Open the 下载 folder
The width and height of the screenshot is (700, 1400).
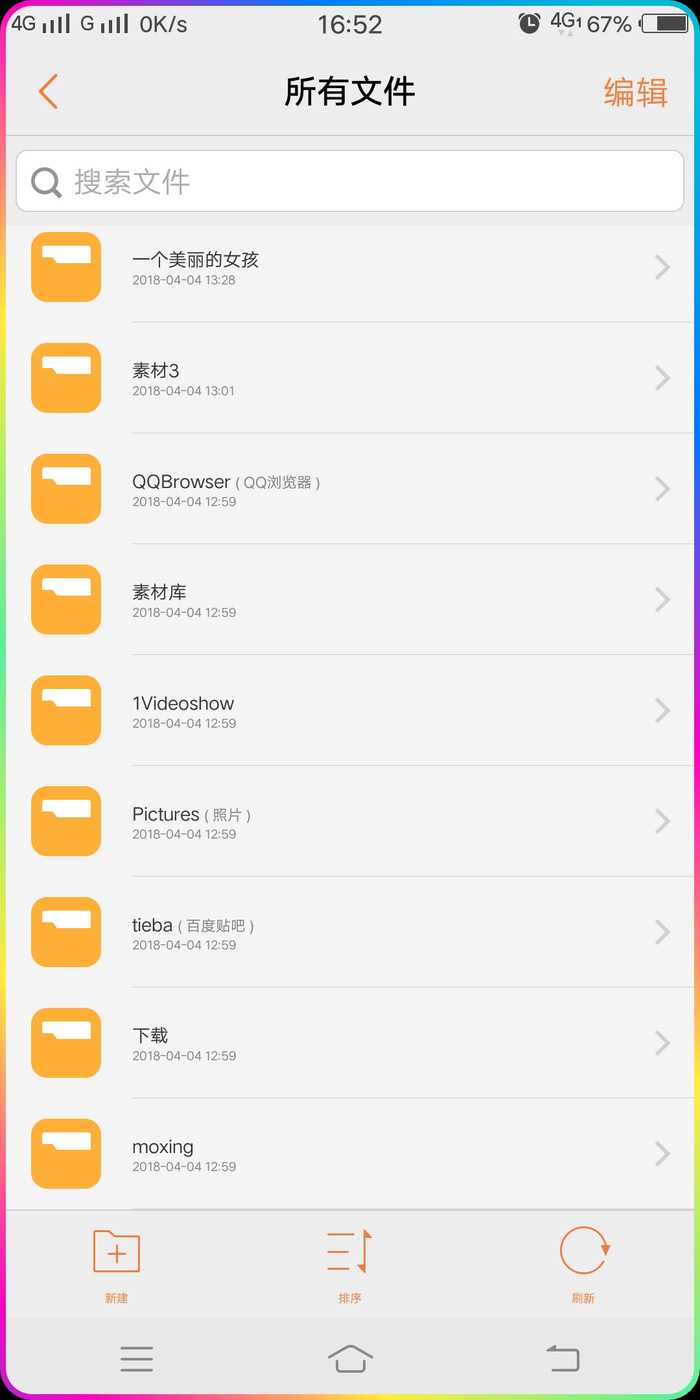(350, 1045)
